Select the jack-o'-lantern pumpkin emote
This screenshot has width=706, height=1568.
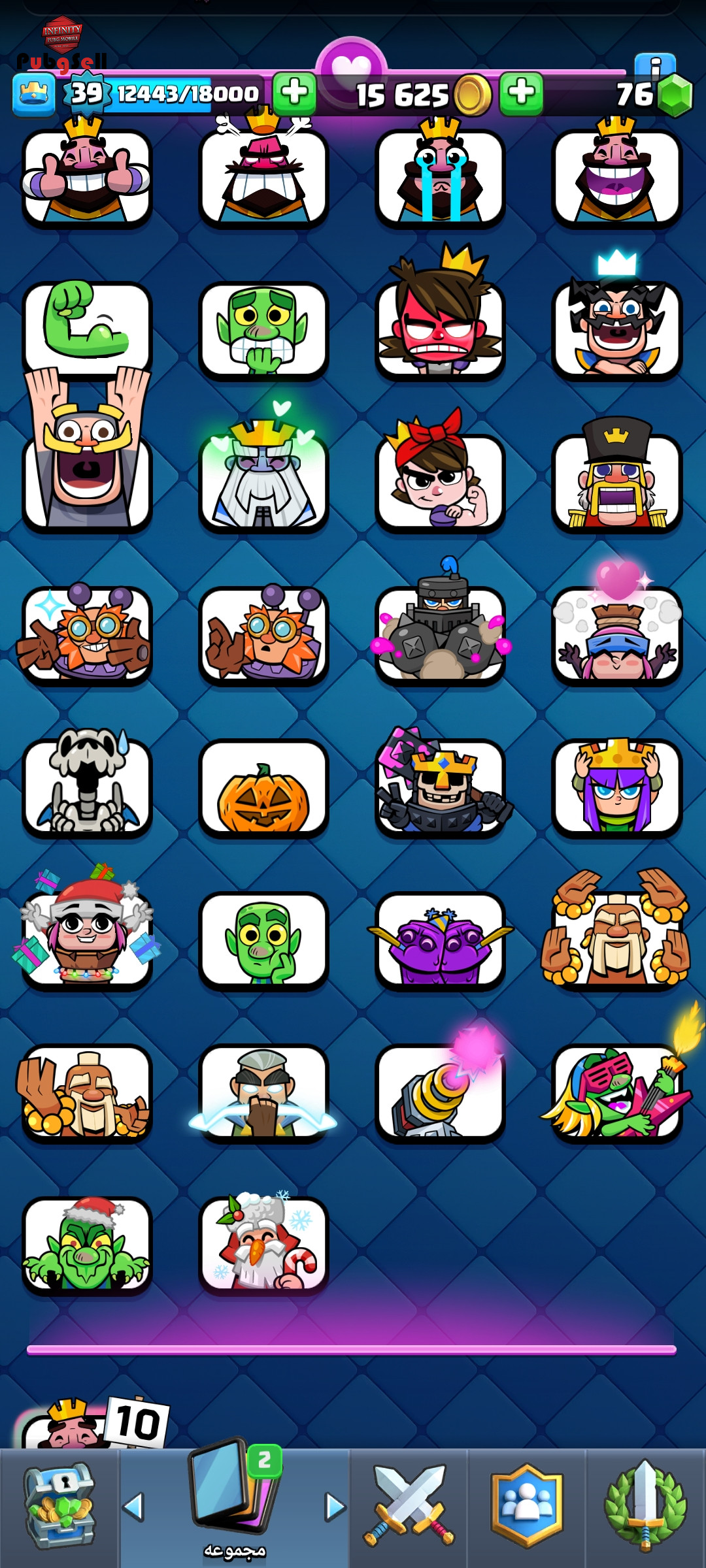coord(263,789)
